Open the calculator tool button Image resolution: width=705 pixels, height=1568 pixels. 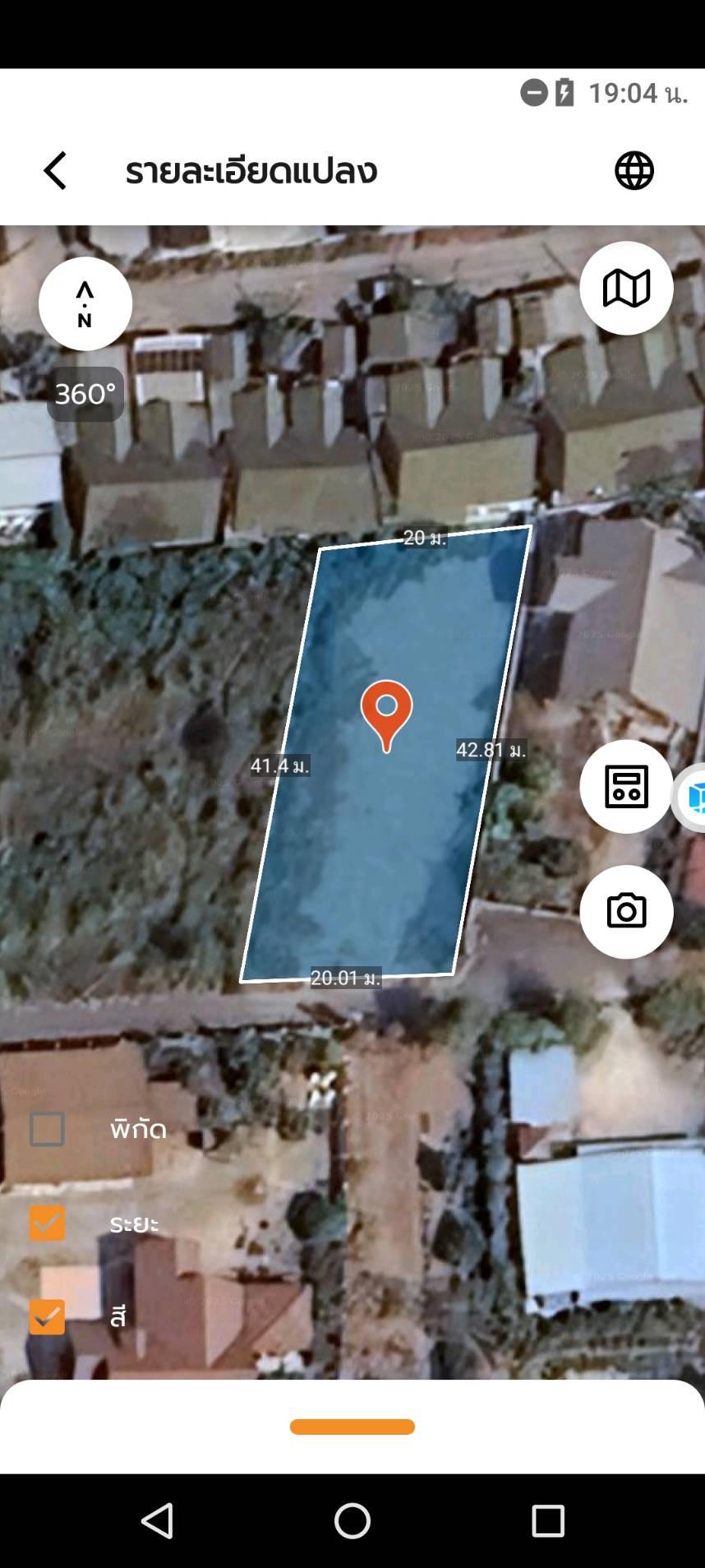[626, 787]
